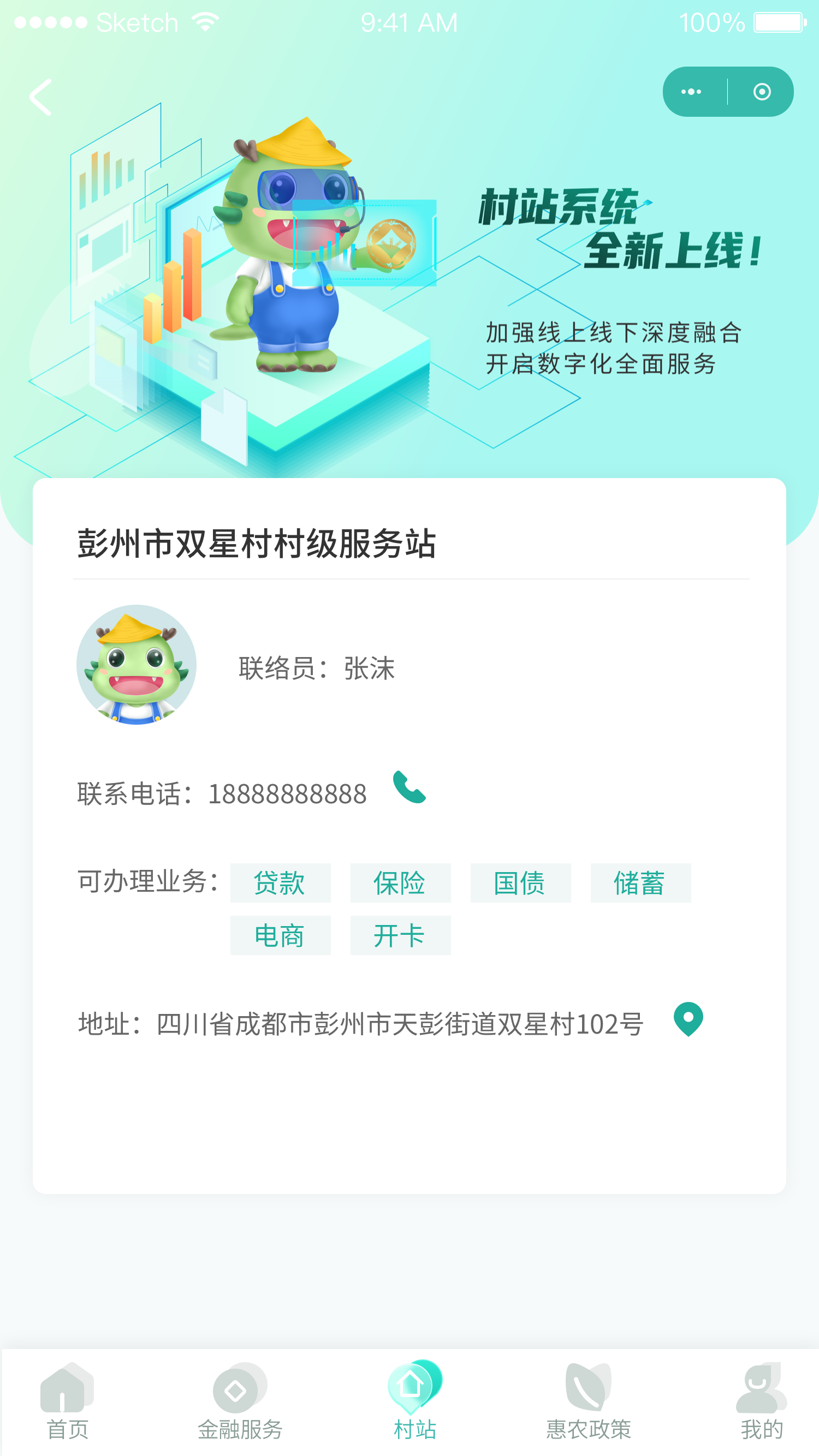Image resolution: width=819 pixels, height=1456 pixels.
Task: Tap the 电商 service chip
Action: pos(280,935)
